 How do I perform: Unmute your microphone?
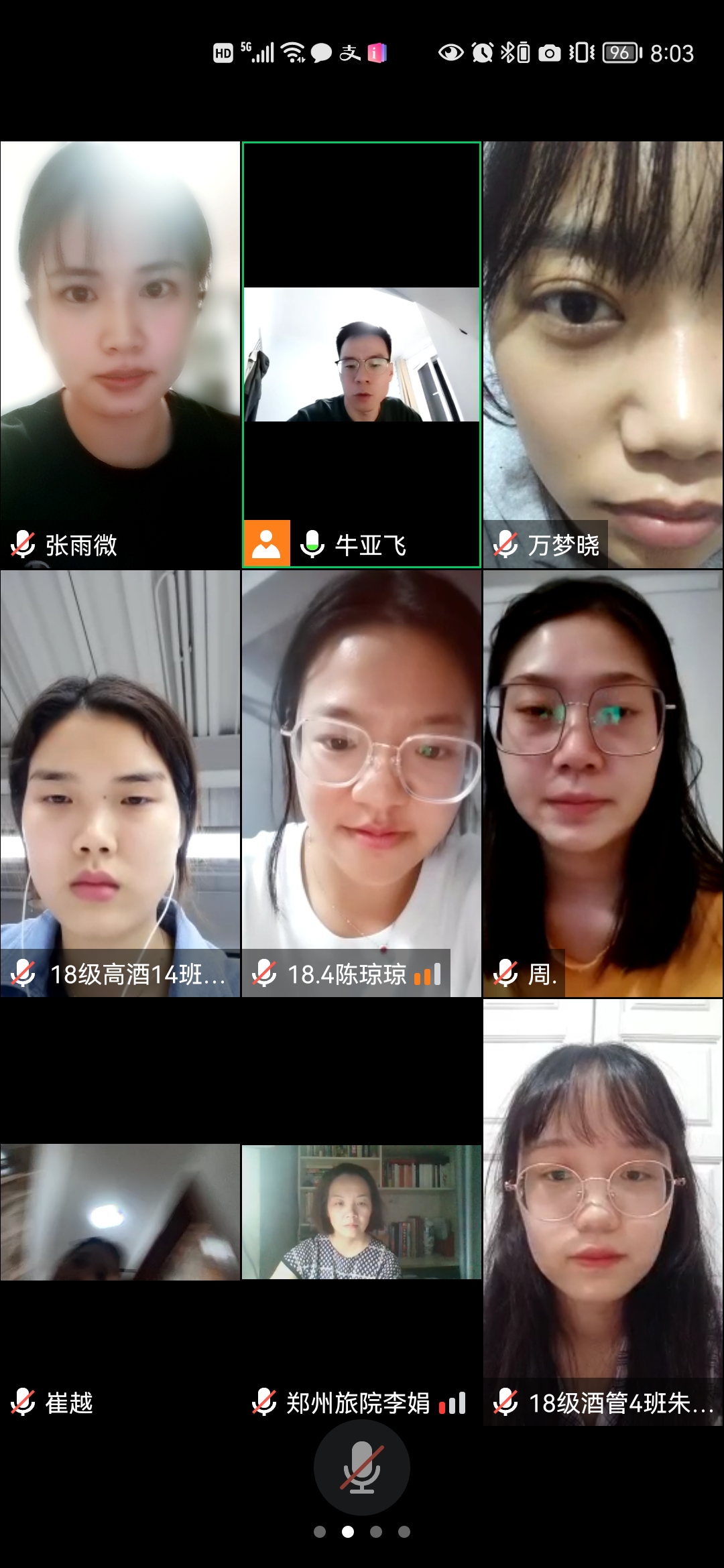[362, 1467]
